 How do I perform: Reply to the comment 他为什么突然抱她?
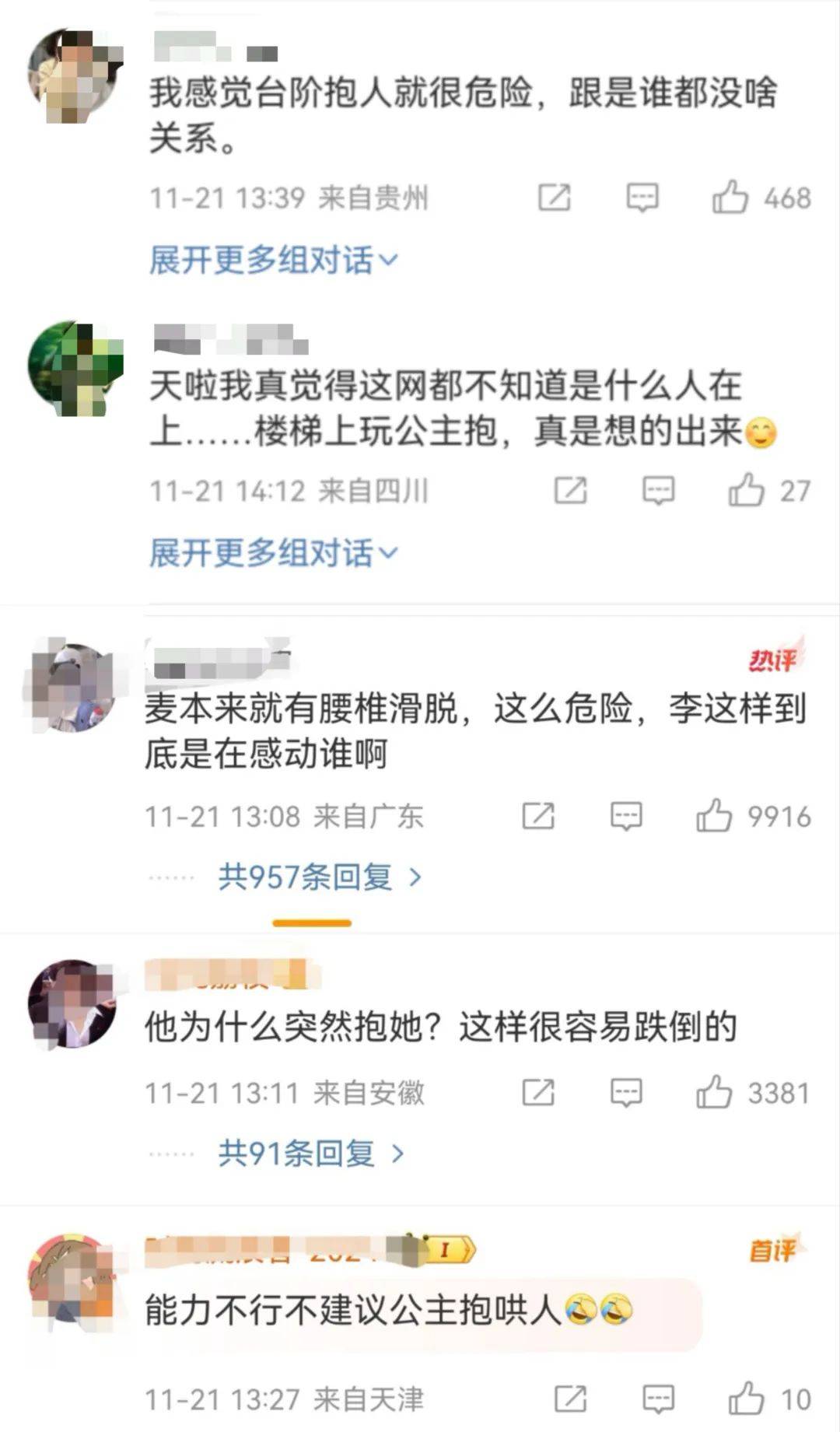[x=626, y=1093]
